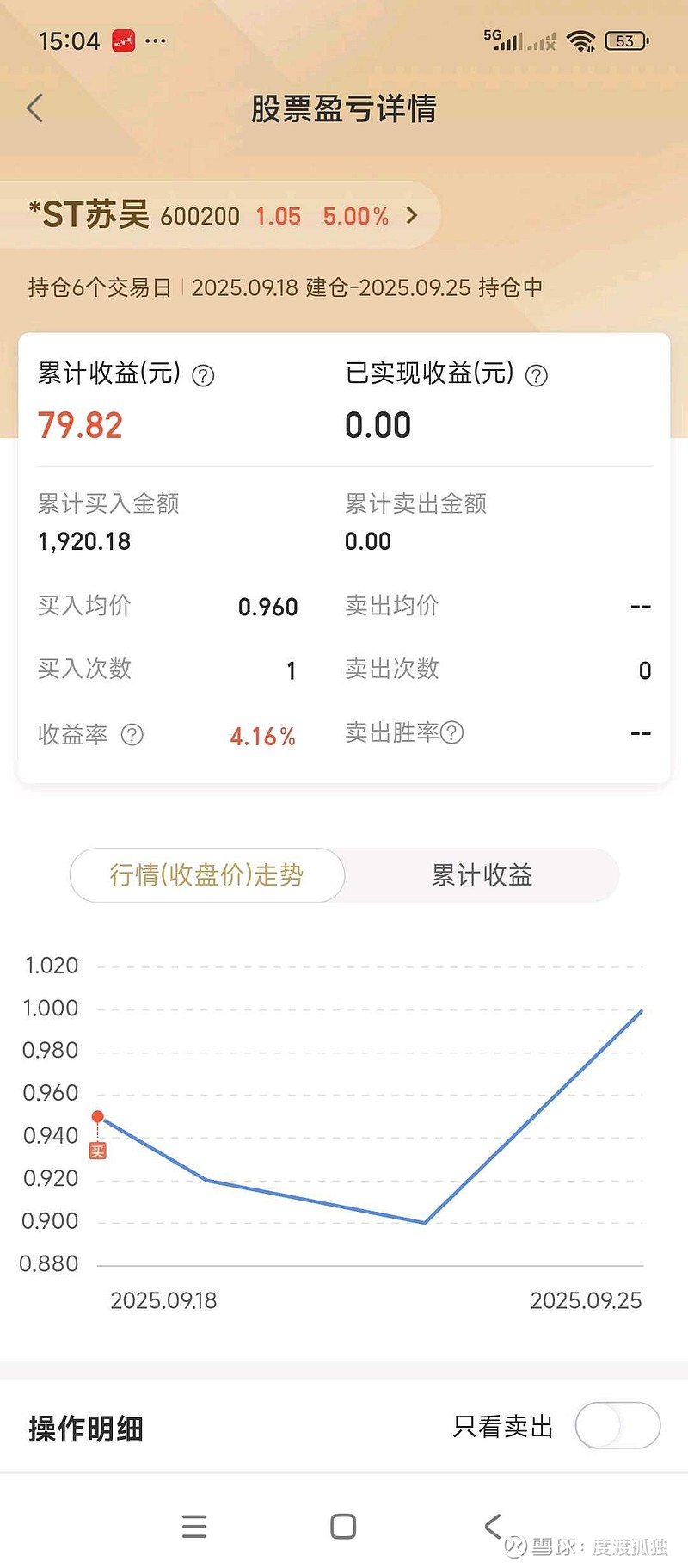Open the help icon beside 收益率
Viewport: 688px width, 1568px height.
pyautogui.click(x=132, y=734)
